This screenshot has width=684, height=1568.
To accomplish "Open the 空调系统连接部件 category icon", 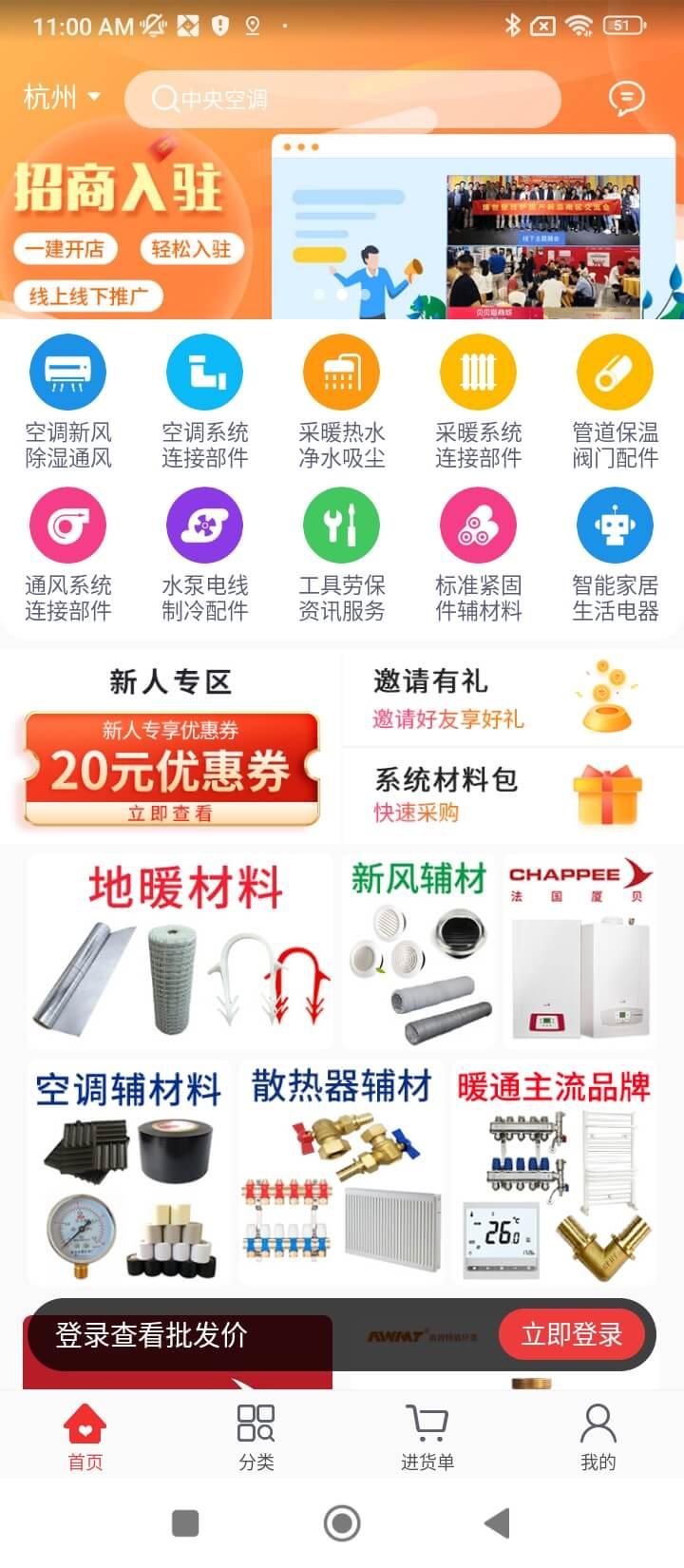I will click(204, 372).
